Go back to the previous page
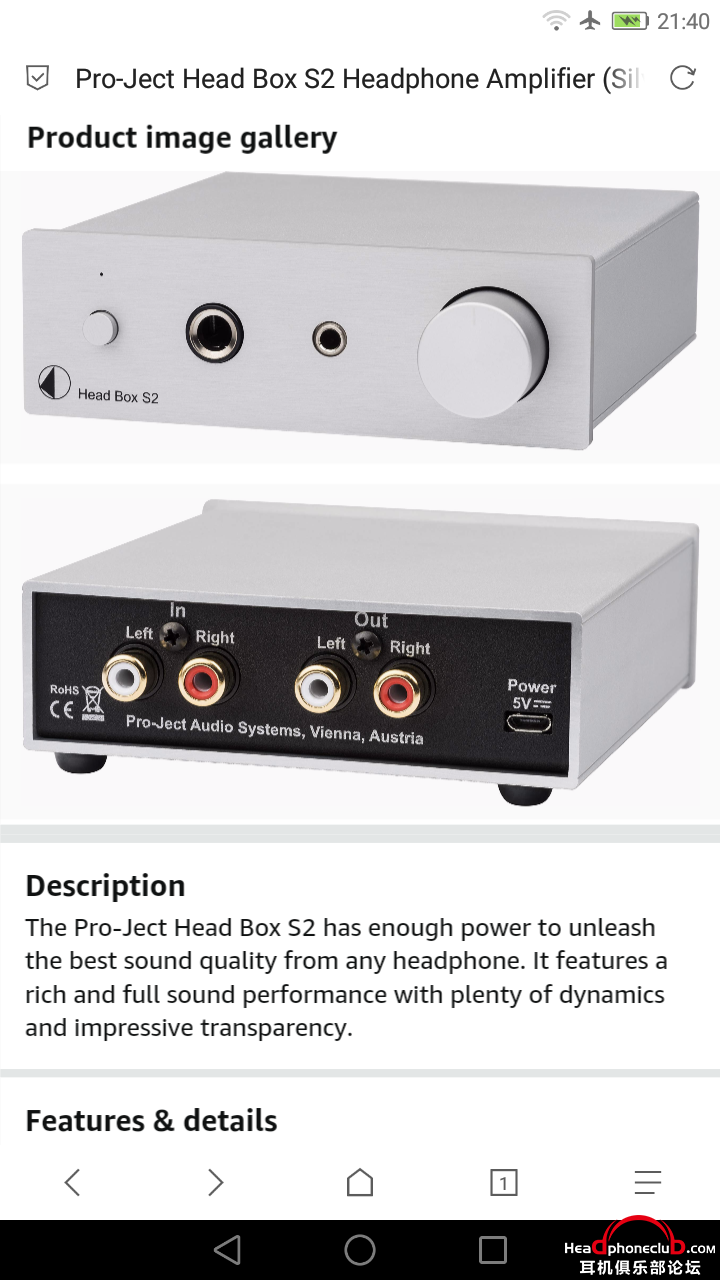Image resolution: width=720 pixels, height=1280 pixels. (72, 1183)
